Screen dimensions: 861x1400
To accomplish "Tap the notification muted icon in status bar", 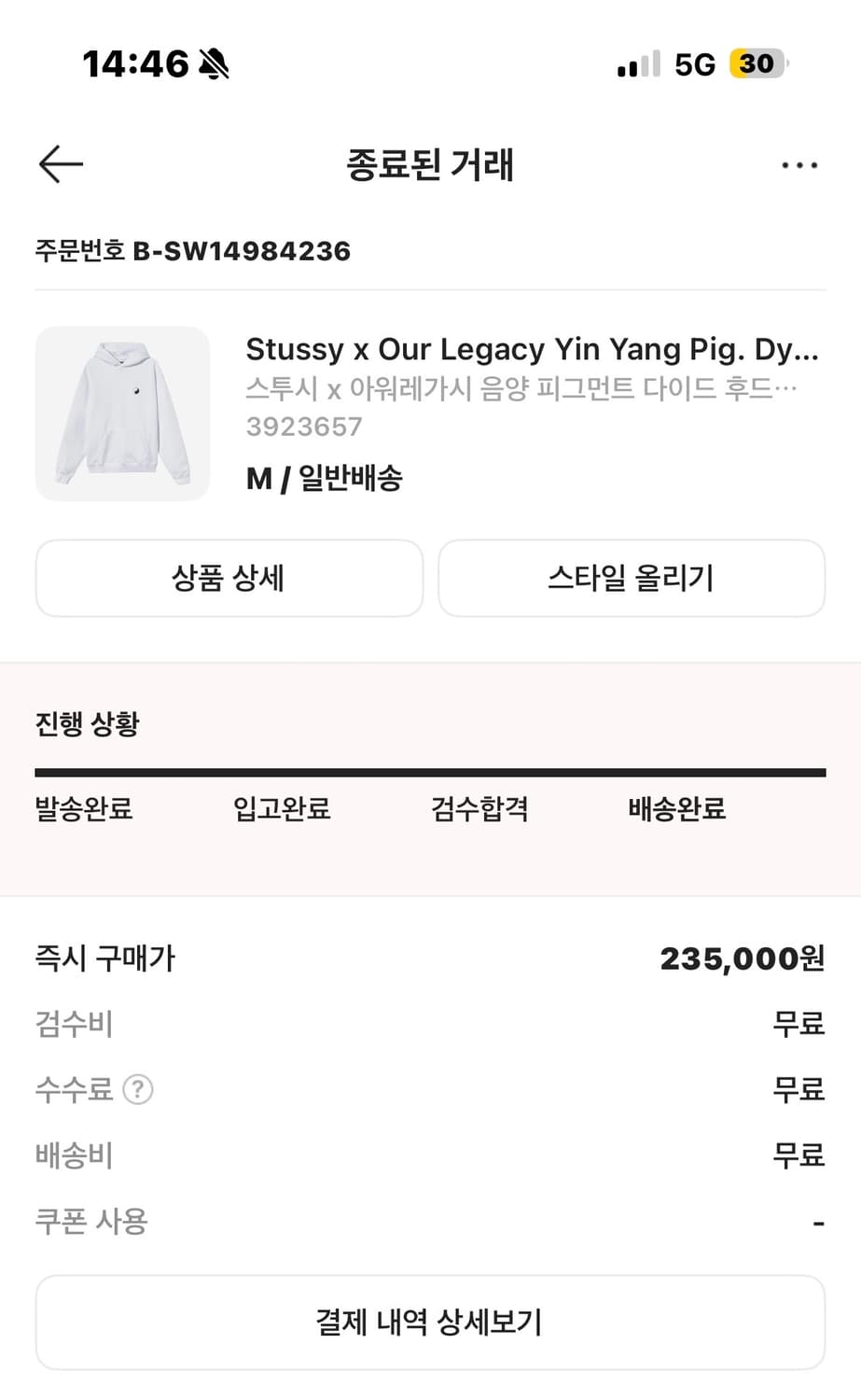I will (215, 62).
